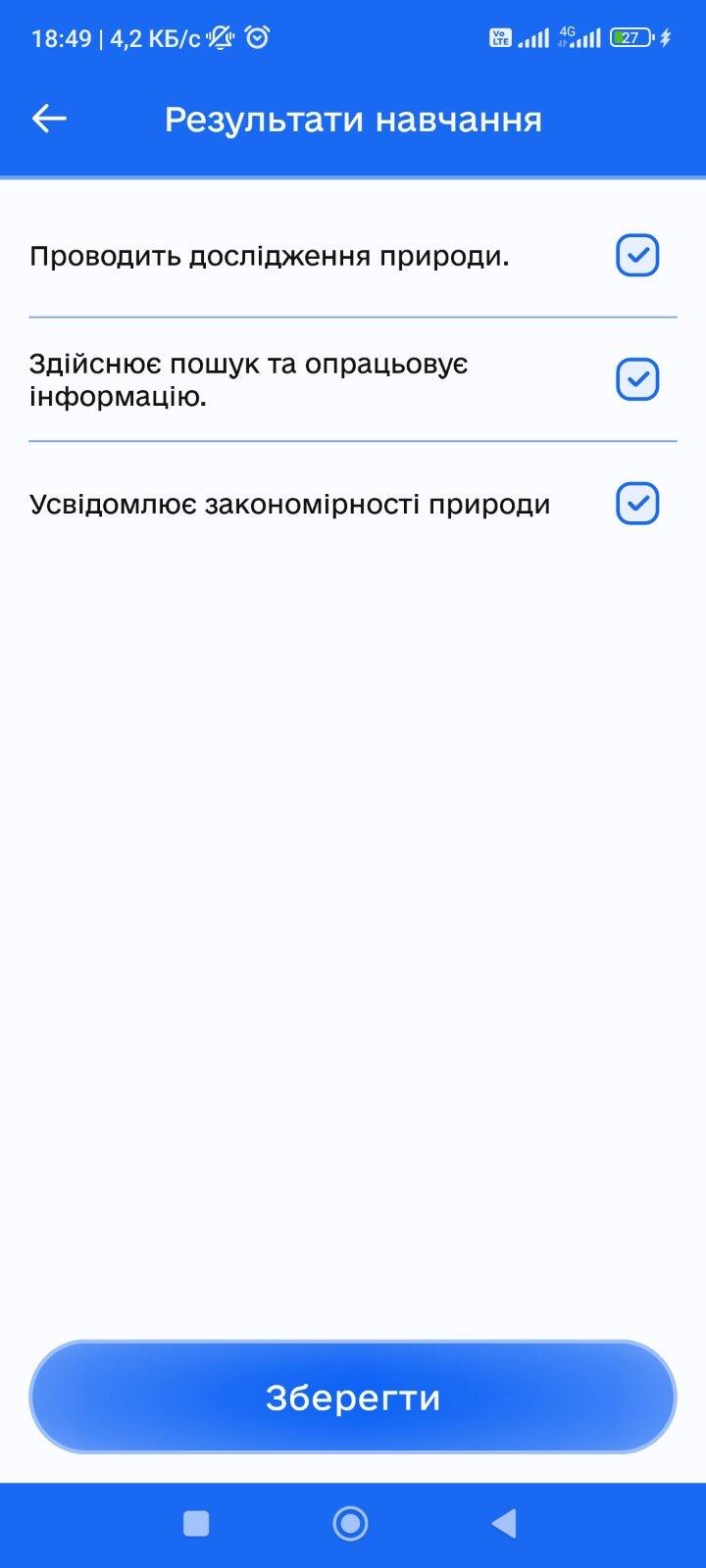Toggle 'Здійснює пошук та опрацьовує інформацію' checkbox
The image size is (706, 1568).
pos(637,379)
